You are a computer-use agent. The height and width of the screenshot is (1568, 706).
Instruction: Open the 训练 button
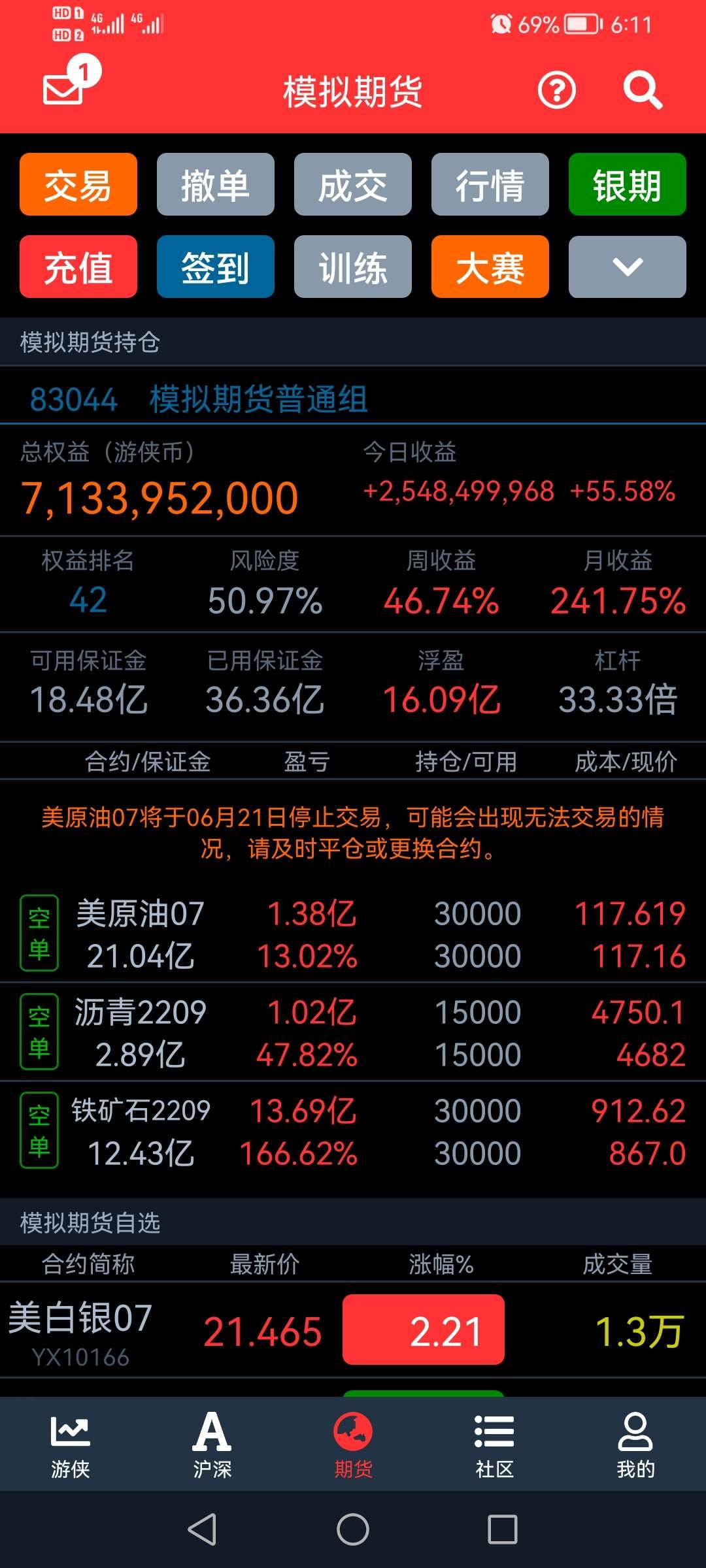[x=353, y=267]
